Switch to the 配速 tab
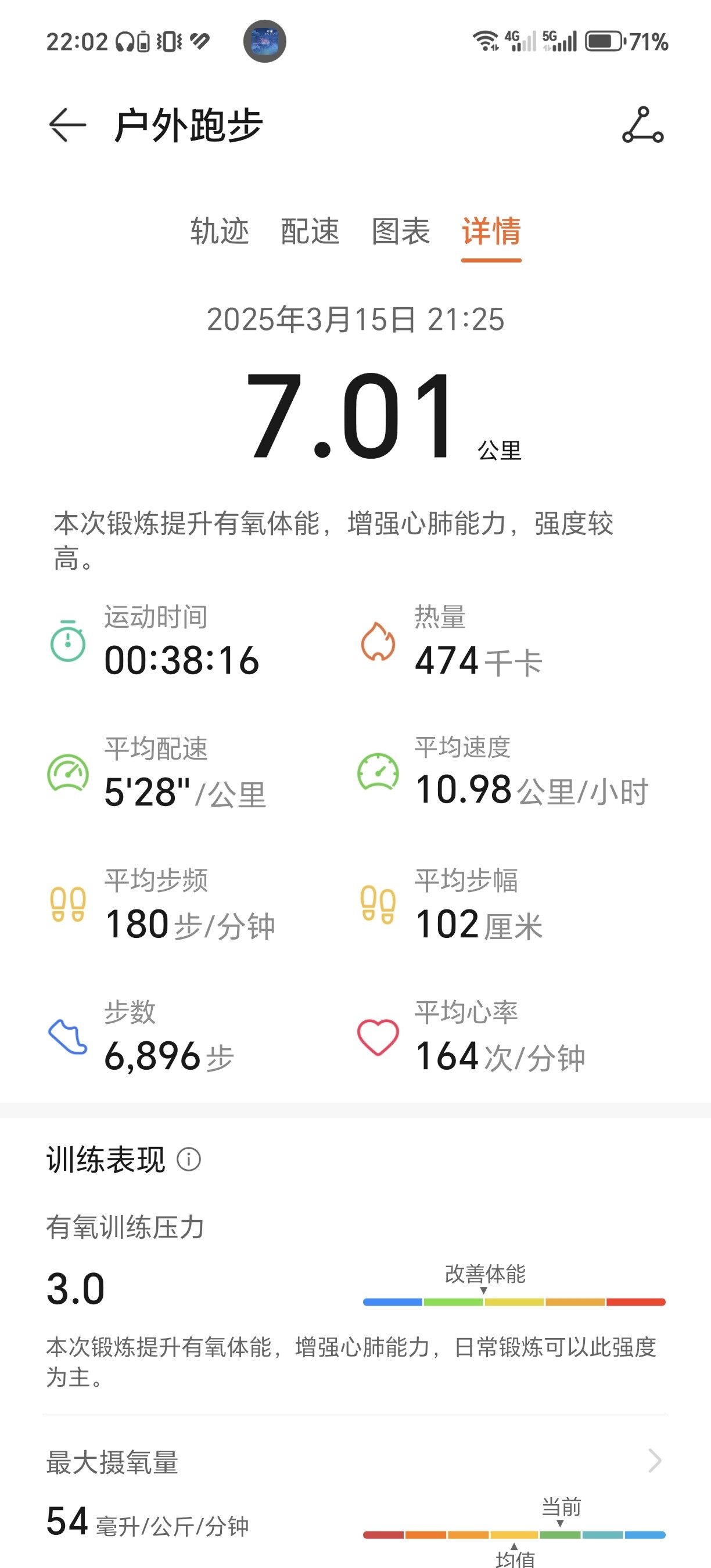Image resolution: width=711 pixels, height=1568 pixels. (310, 231)
